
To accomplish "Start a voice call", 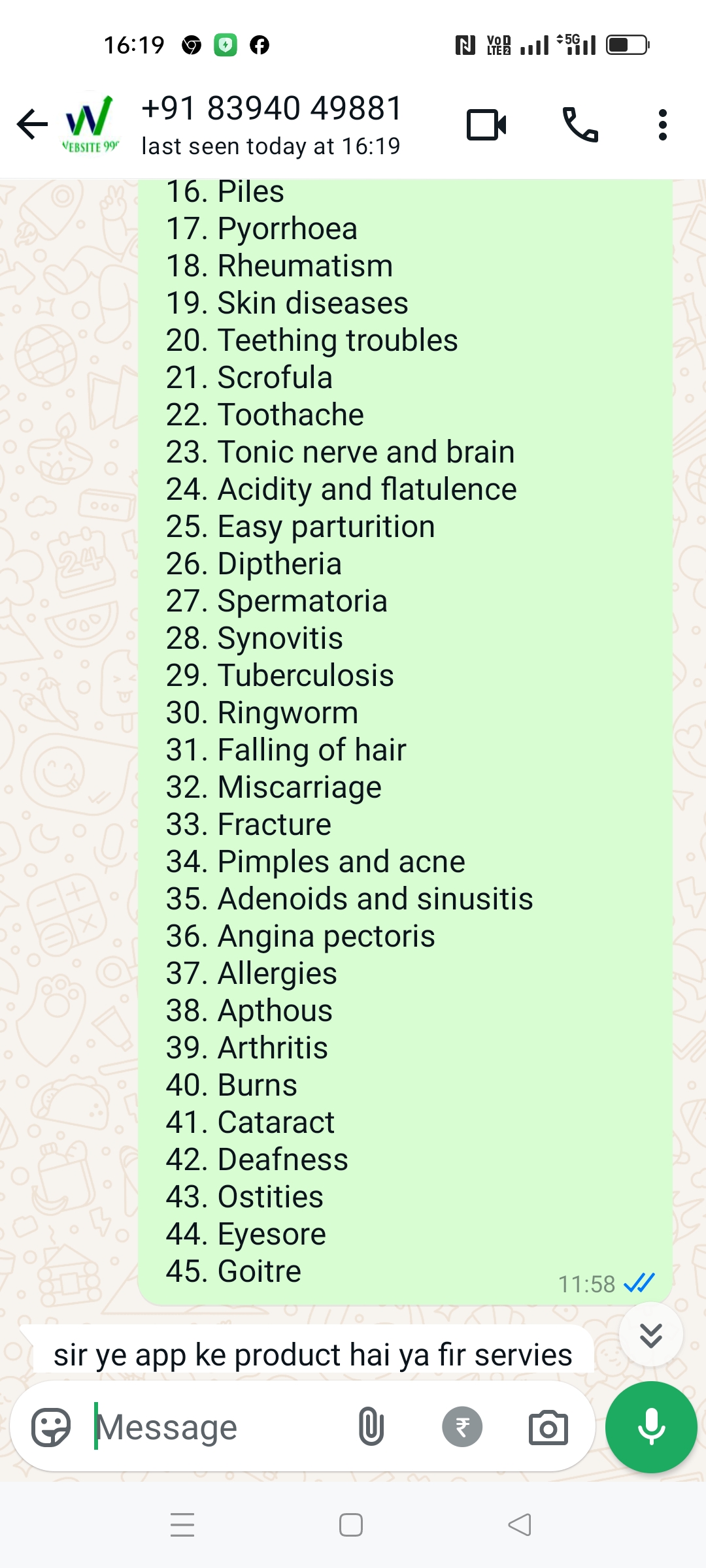I will (x=580, y=124).
